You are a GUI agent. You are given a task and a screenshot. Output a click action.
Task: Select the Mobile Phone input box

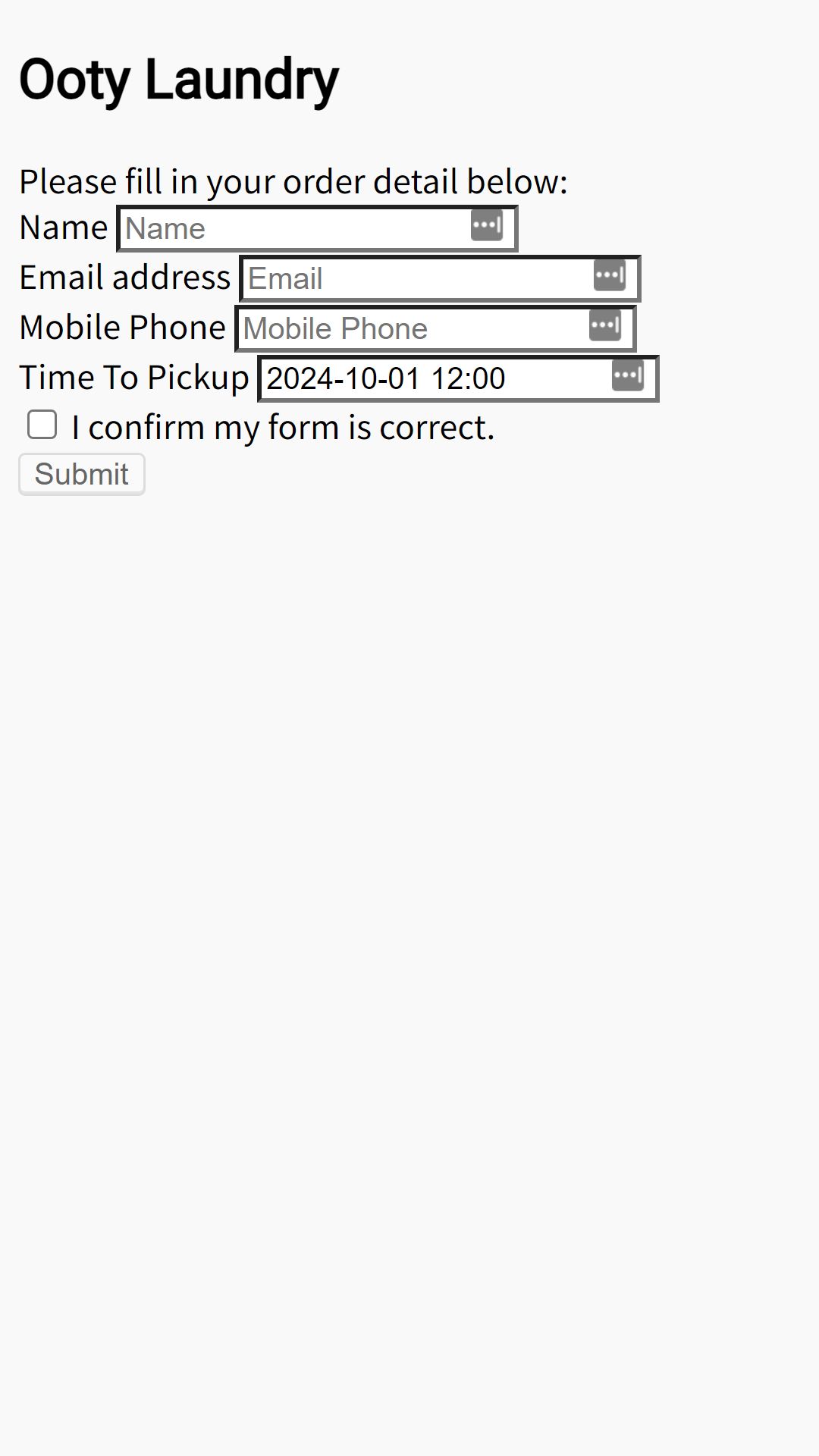pos(435,328)
